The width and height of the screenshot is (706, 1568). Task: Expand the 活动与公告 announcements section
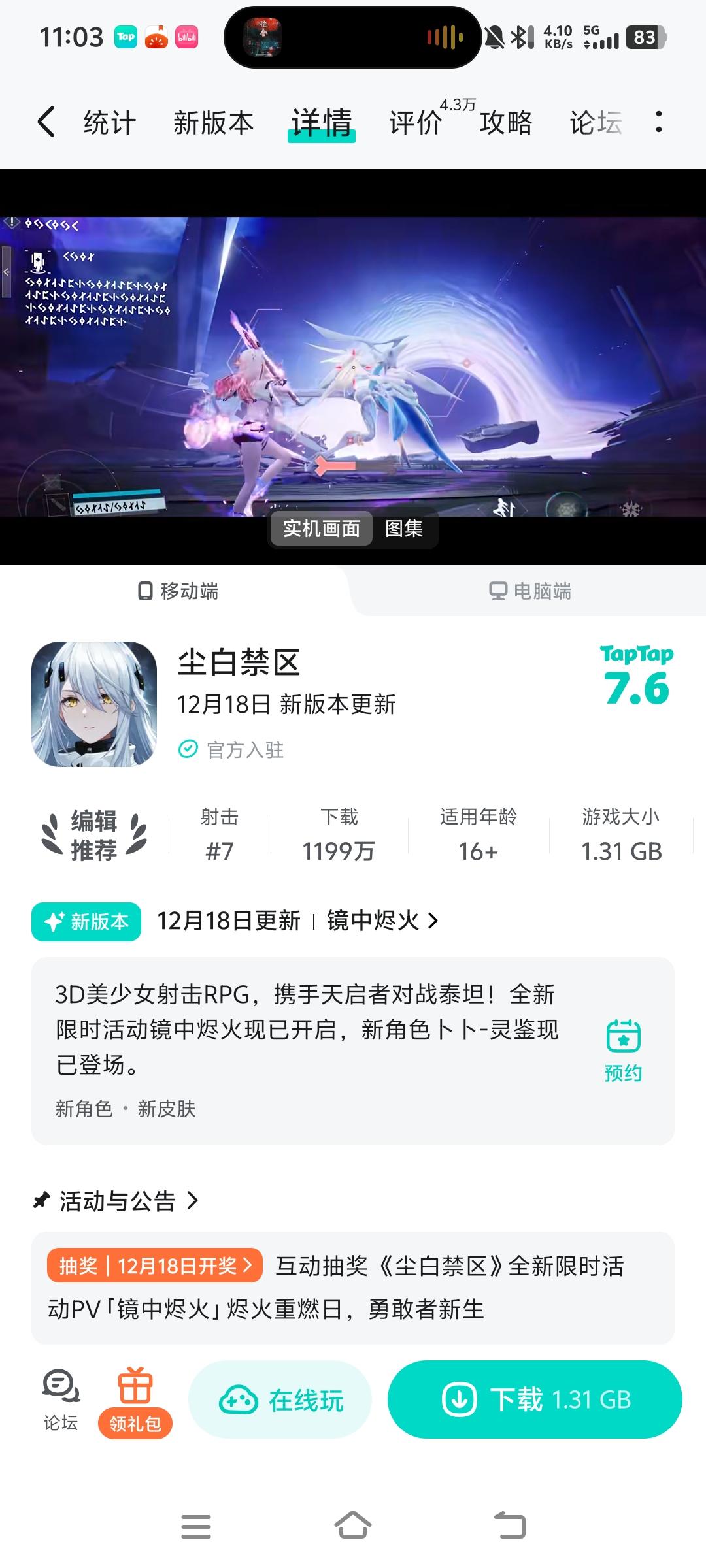116,1201
